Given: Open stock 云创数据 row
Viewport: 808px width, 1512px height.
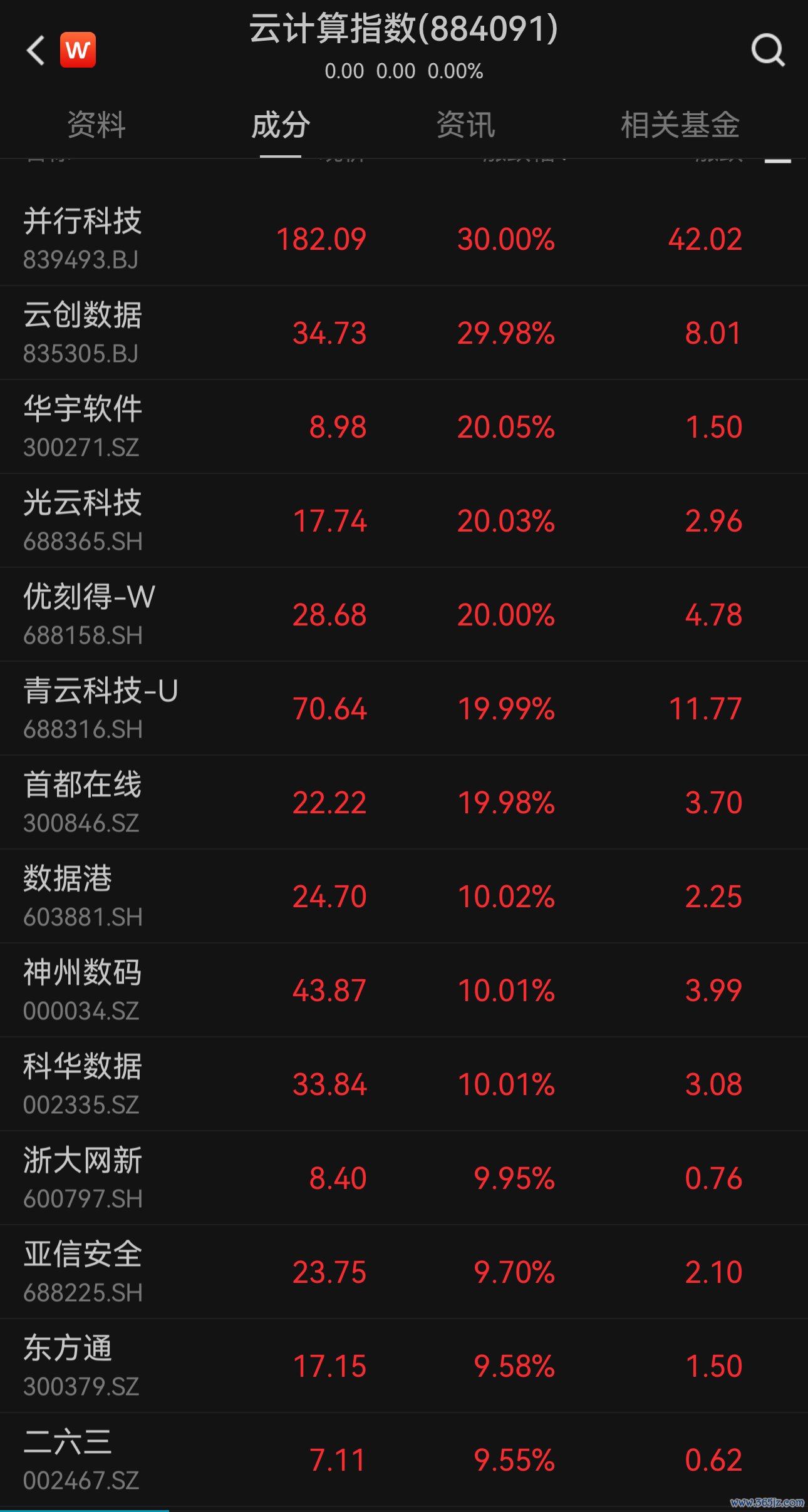Looking at the screenshot, I should 404,333.
